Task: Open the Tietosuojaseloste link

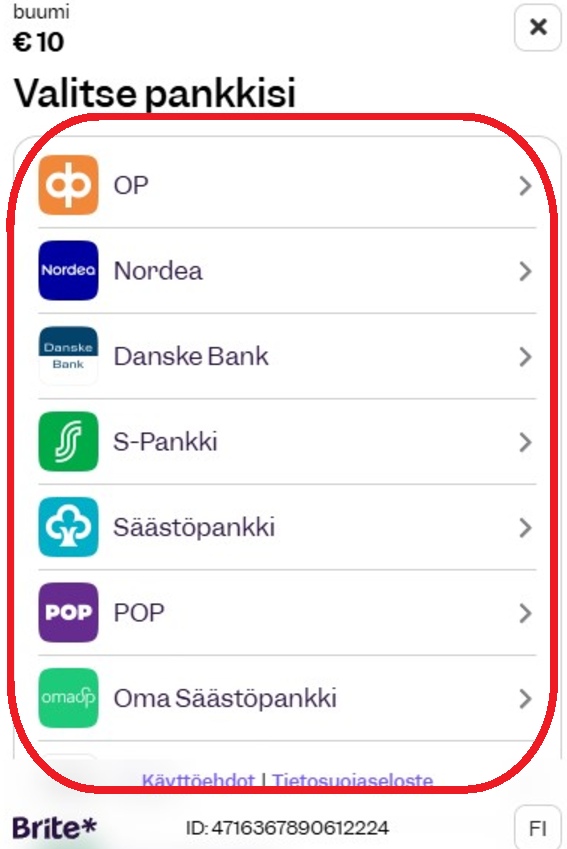Action: tap(353, 780)
